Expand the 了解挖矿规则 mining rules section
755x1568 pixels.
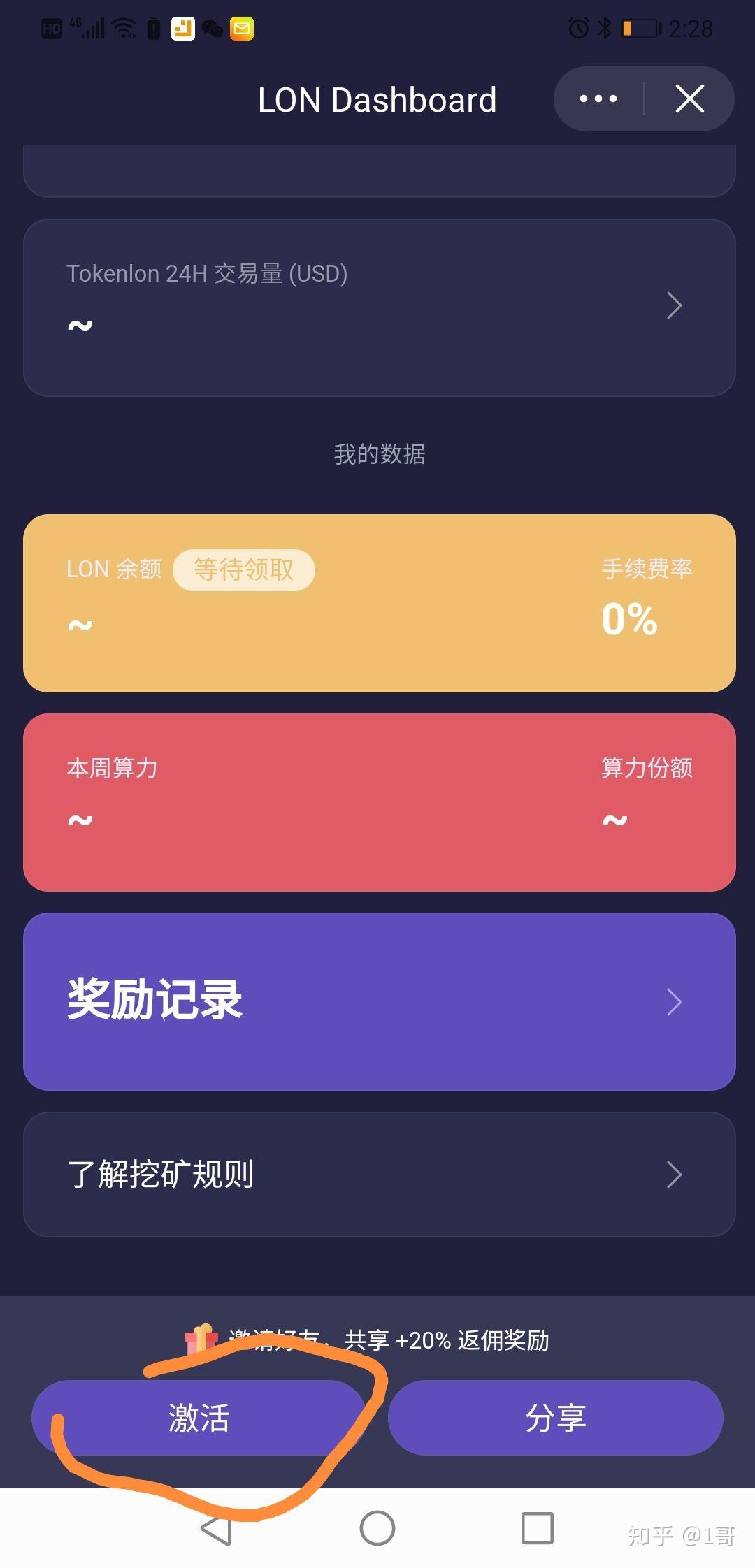click(x=377, y=1174)
